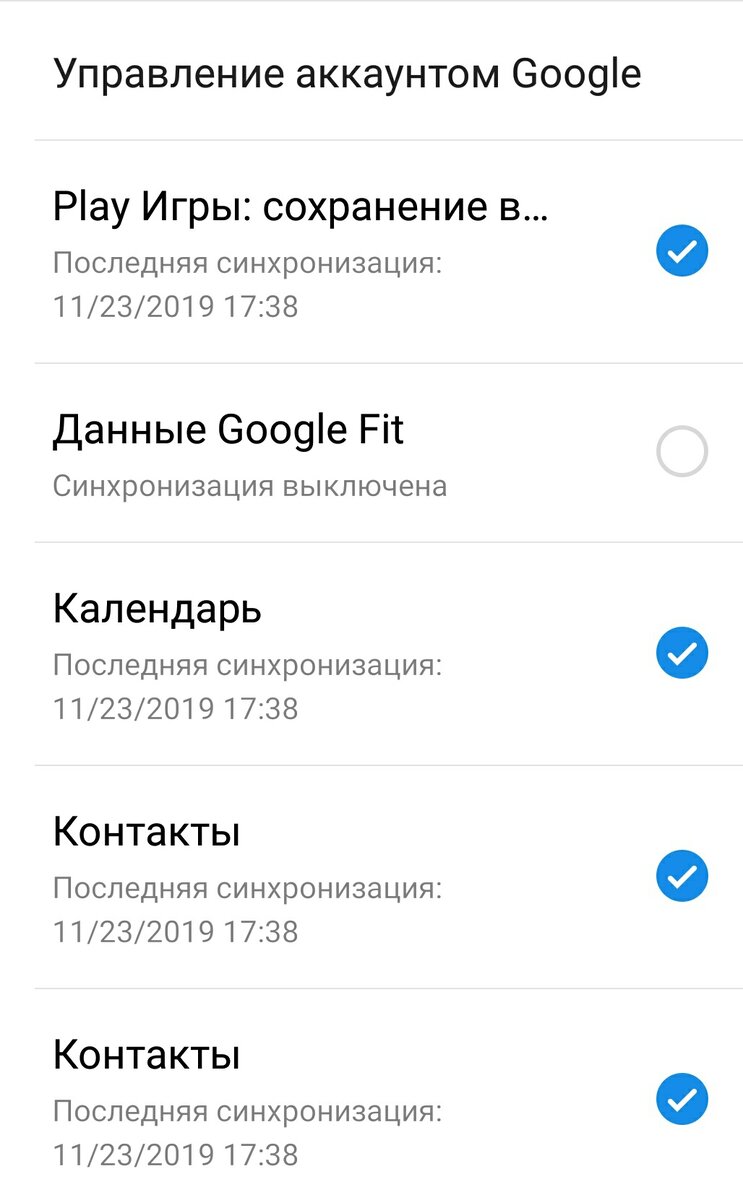Select the Play Игры sync row
743x1200 pixels.
point(300,250)
